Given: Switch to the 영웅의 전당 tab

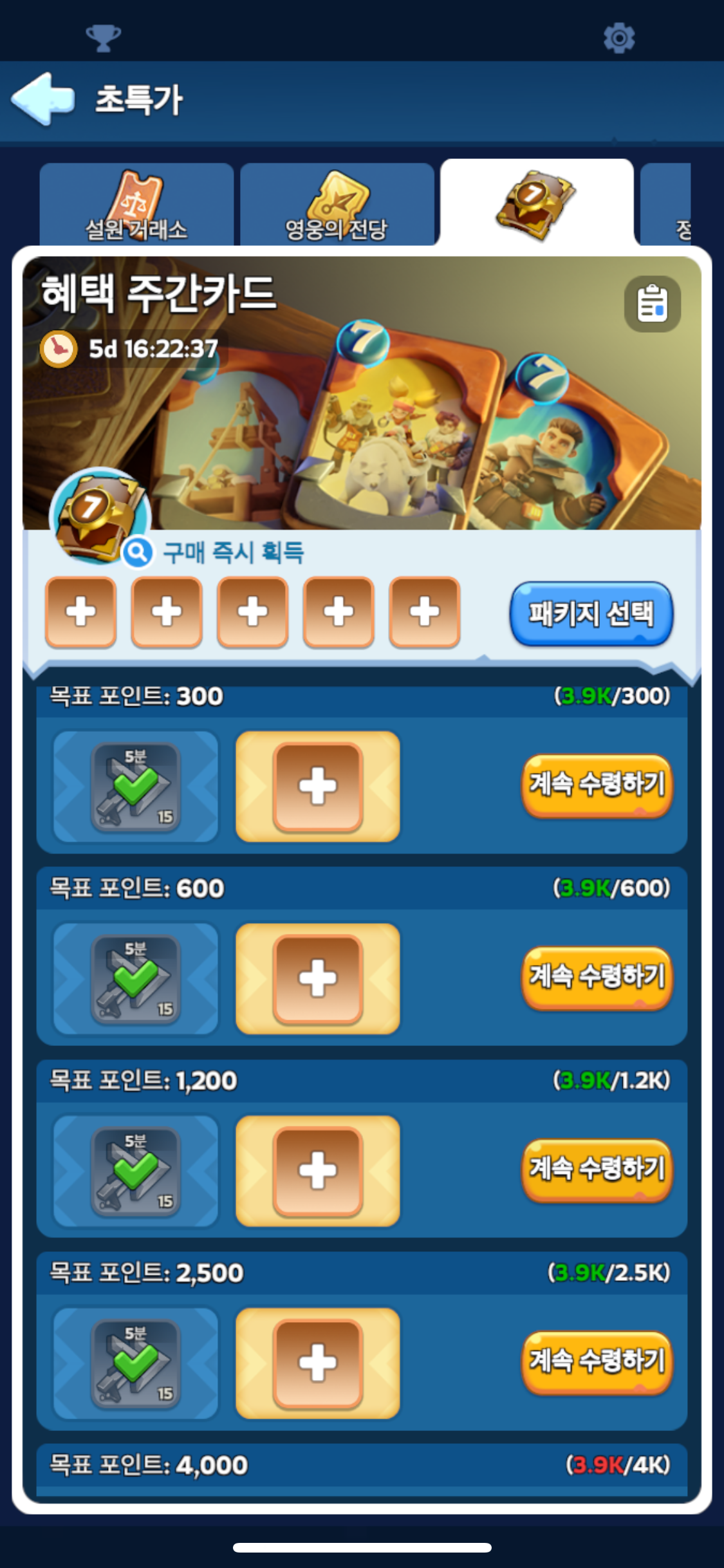Looking at the screenshot, I should coord(337,205).
